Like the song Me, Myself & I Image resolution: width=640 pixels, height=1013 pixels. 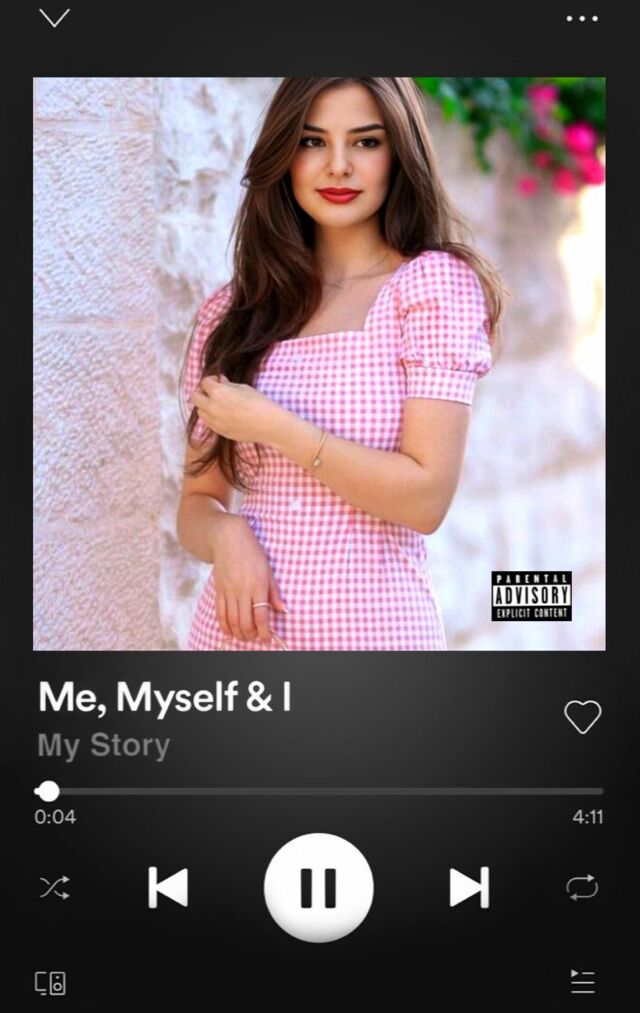point(582,716)
